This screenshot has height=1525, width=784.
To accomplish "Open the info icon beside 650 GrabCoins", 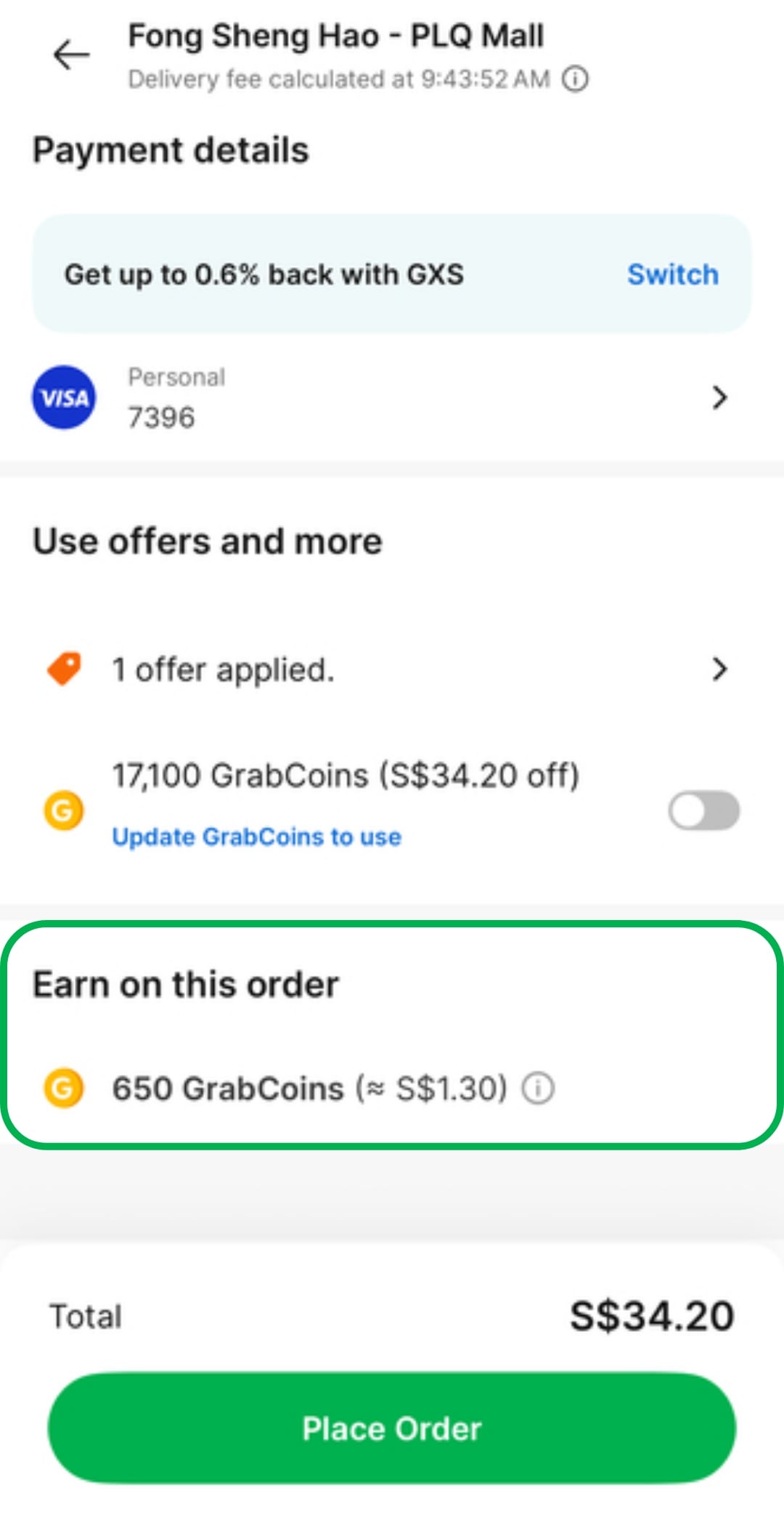I will 539,1089.
